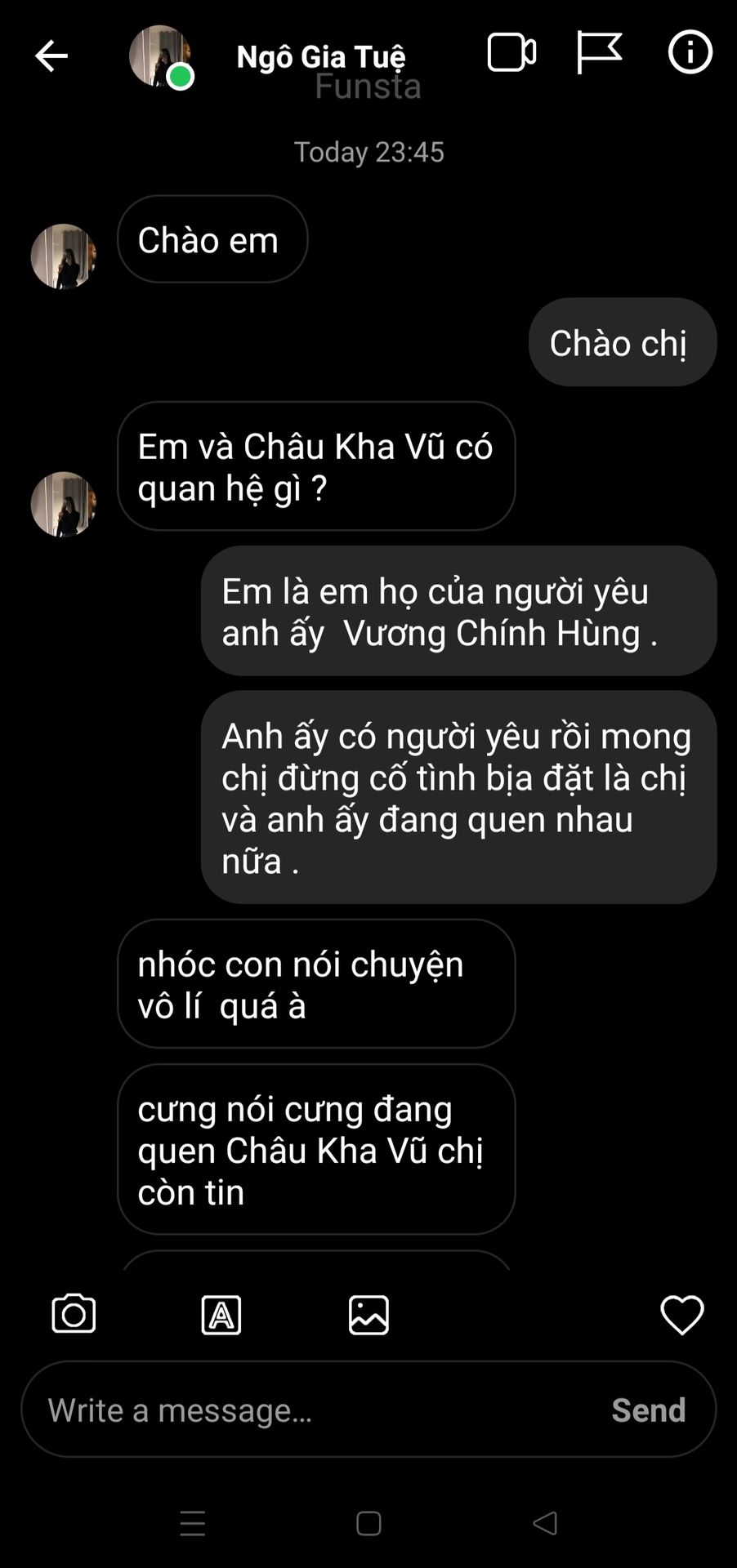The image size is (737, 1568).
Task: Open Ngô Gia Tuệ's profile picture in header
Action: [160, 56]
